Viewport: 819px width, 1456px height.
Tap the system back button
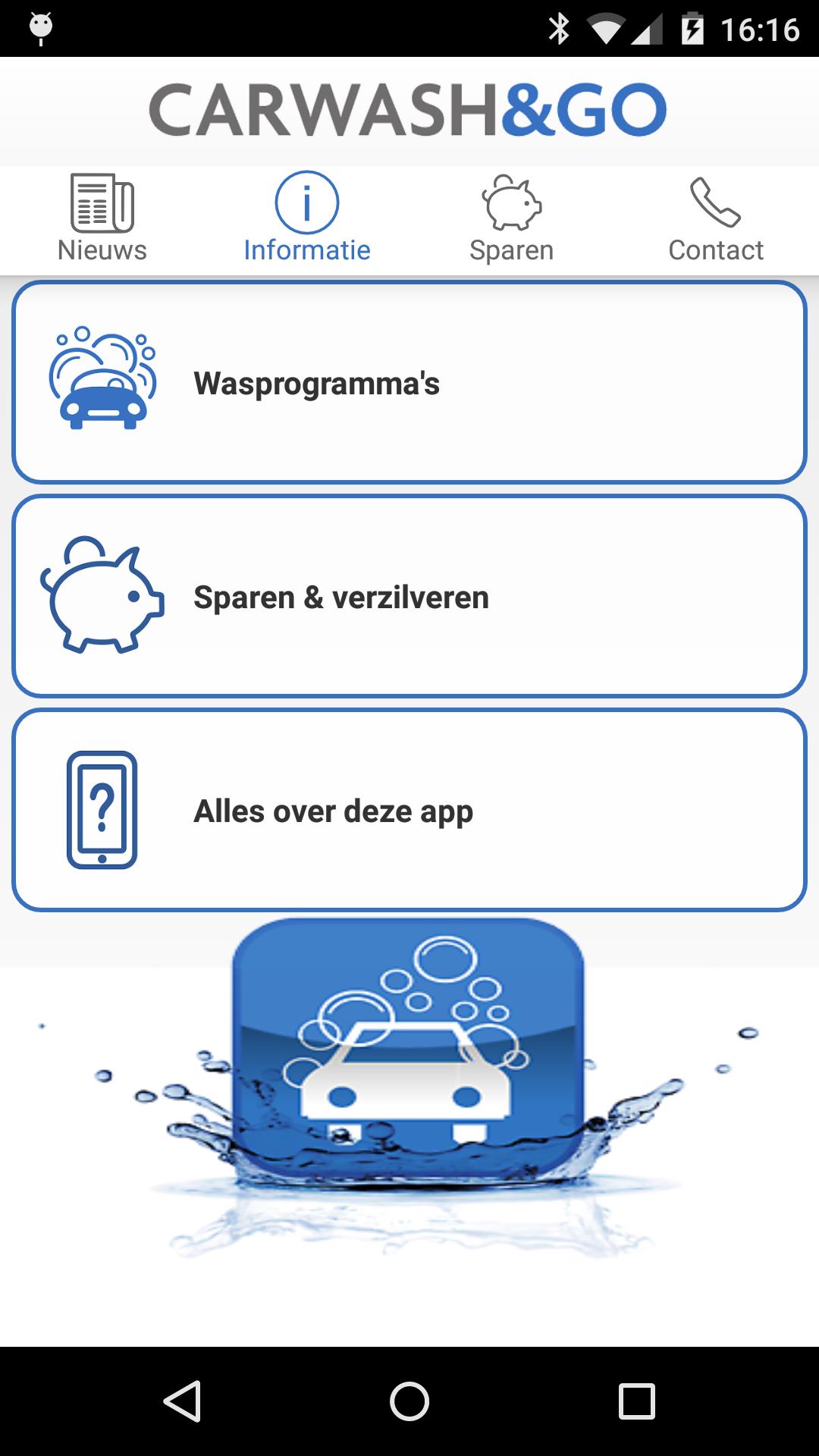click(182, 1401)
